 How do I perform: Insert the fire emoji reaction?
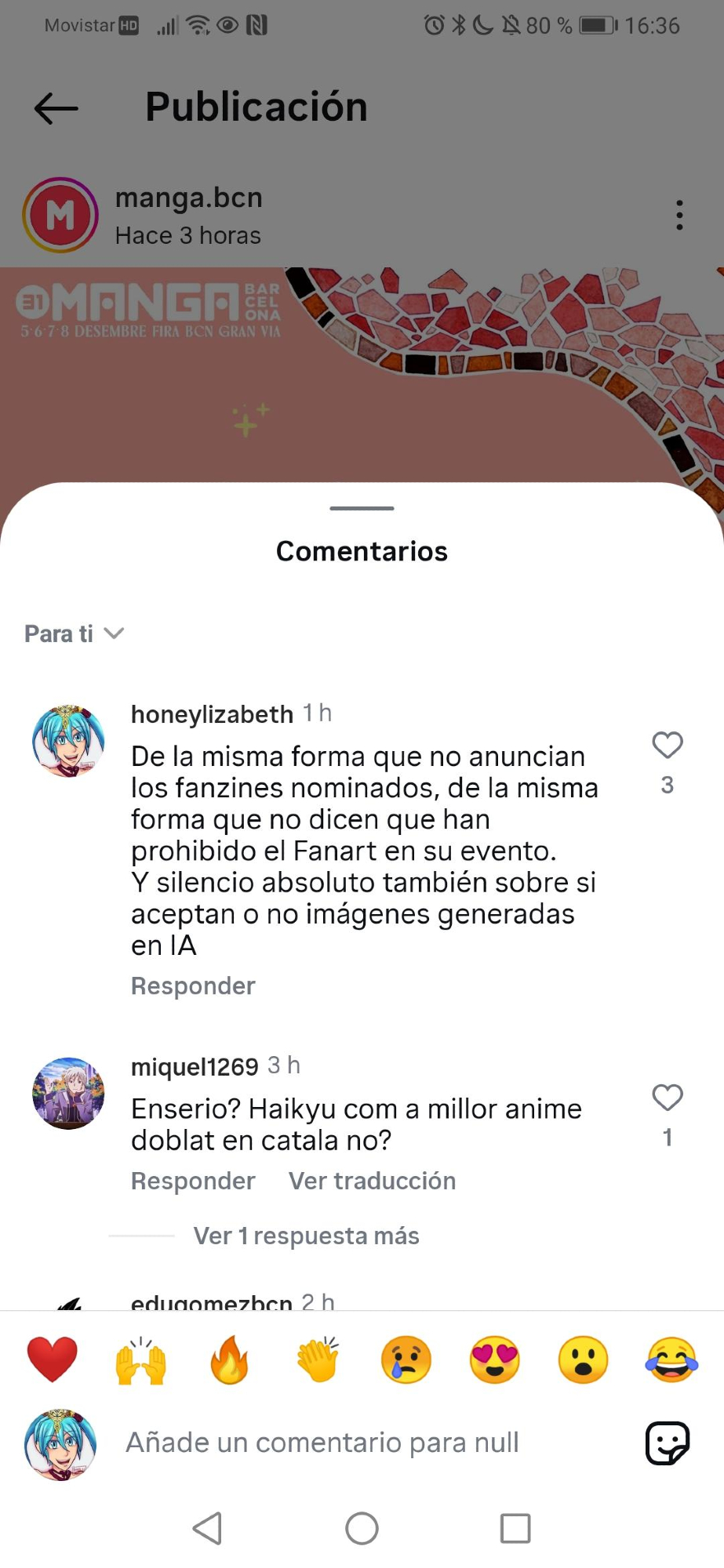[x=230, y=1359]
